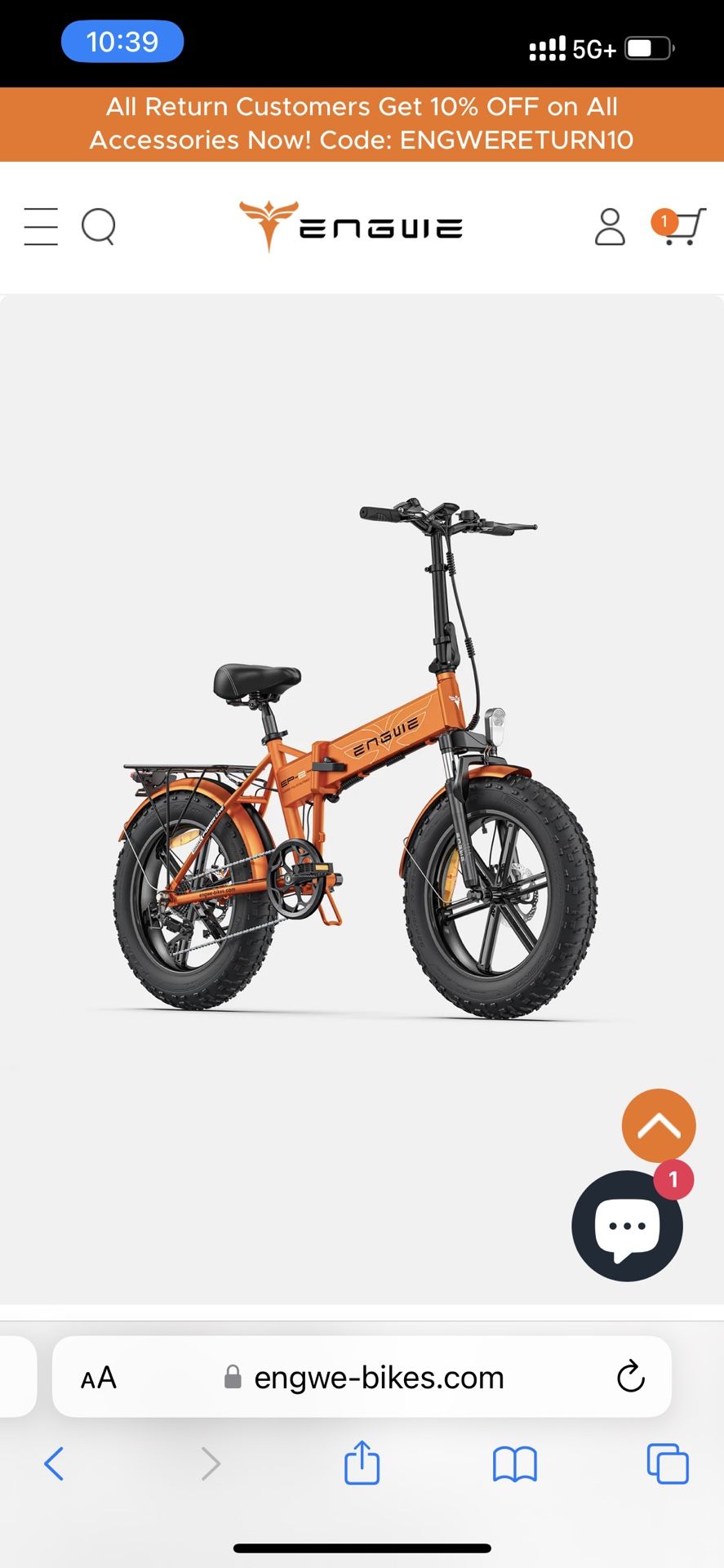Open Safari bookmarks icon
Viewport: 724px width, 1568px height.
(515, 1464)
